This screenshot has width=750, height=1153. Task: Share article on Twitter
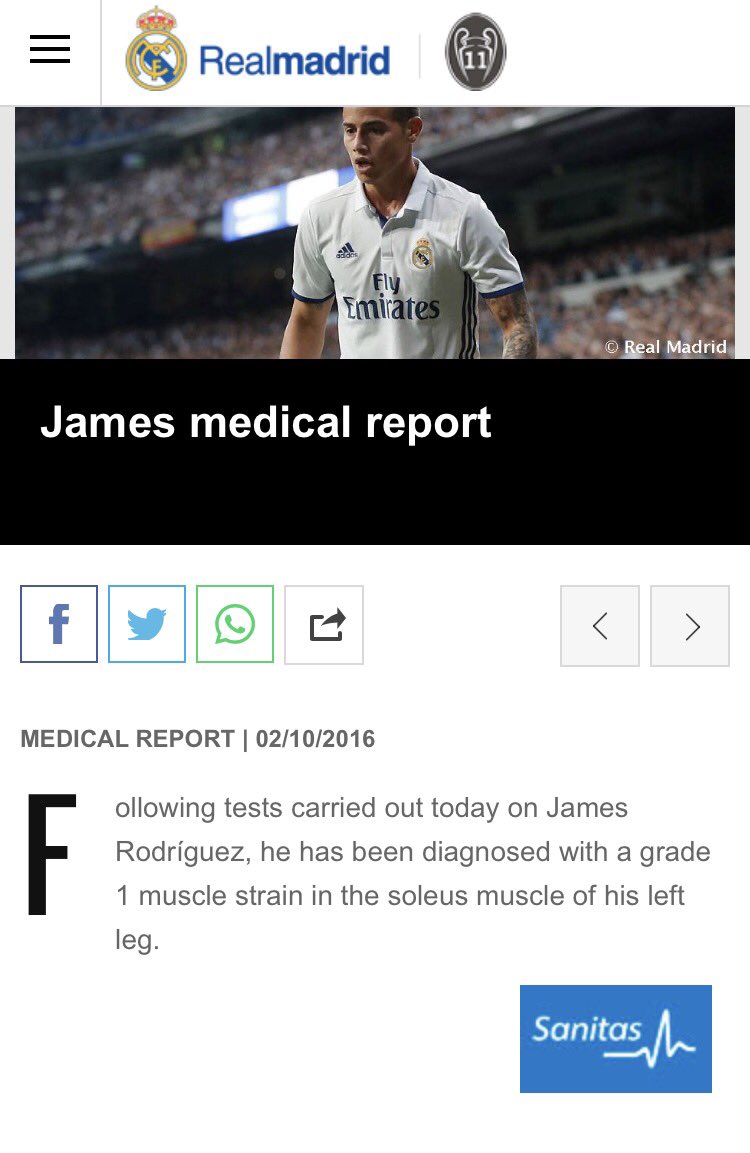coord(147,624)
